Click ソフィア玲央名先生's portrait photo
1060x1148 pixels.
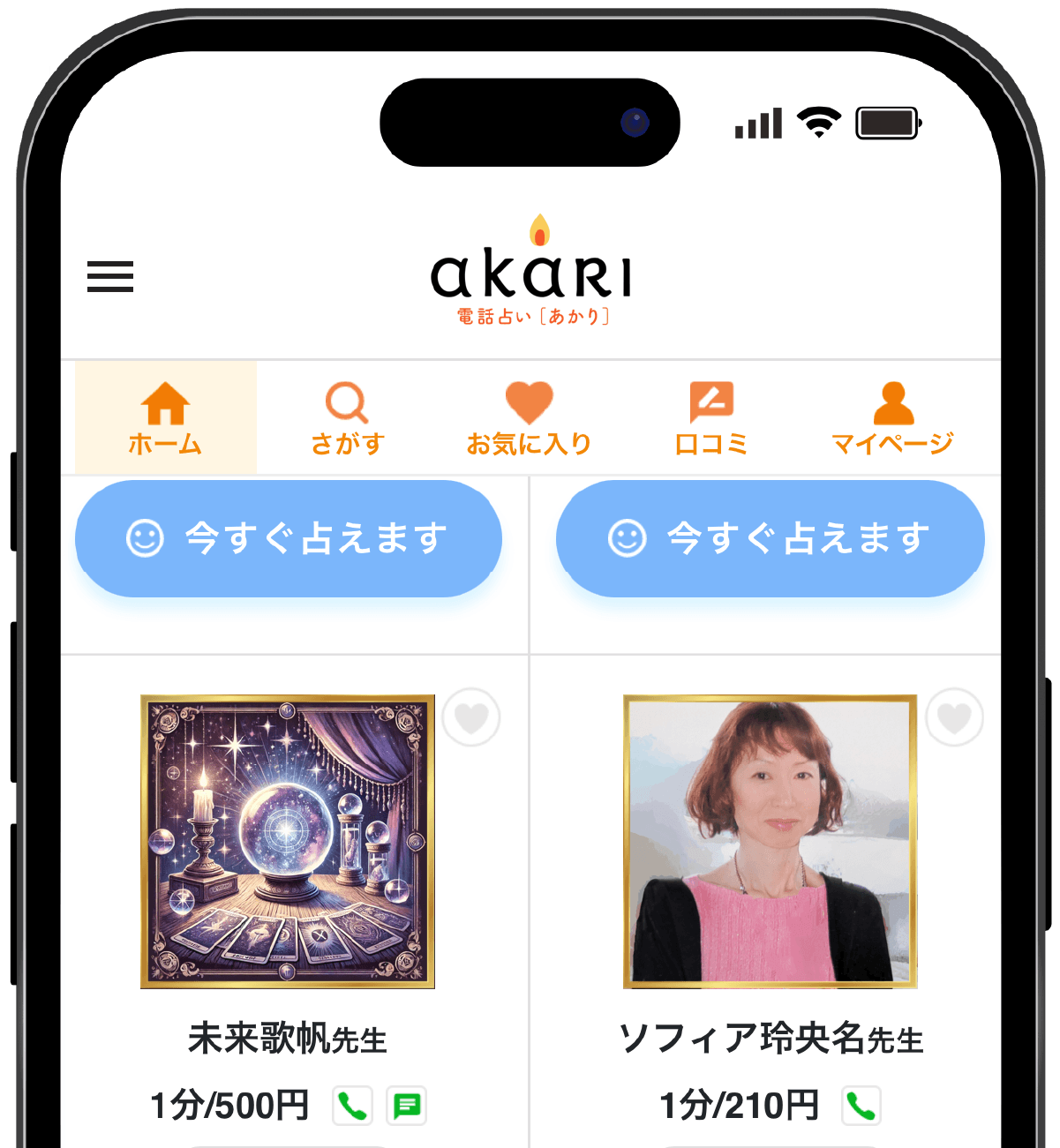coord(770,841)
